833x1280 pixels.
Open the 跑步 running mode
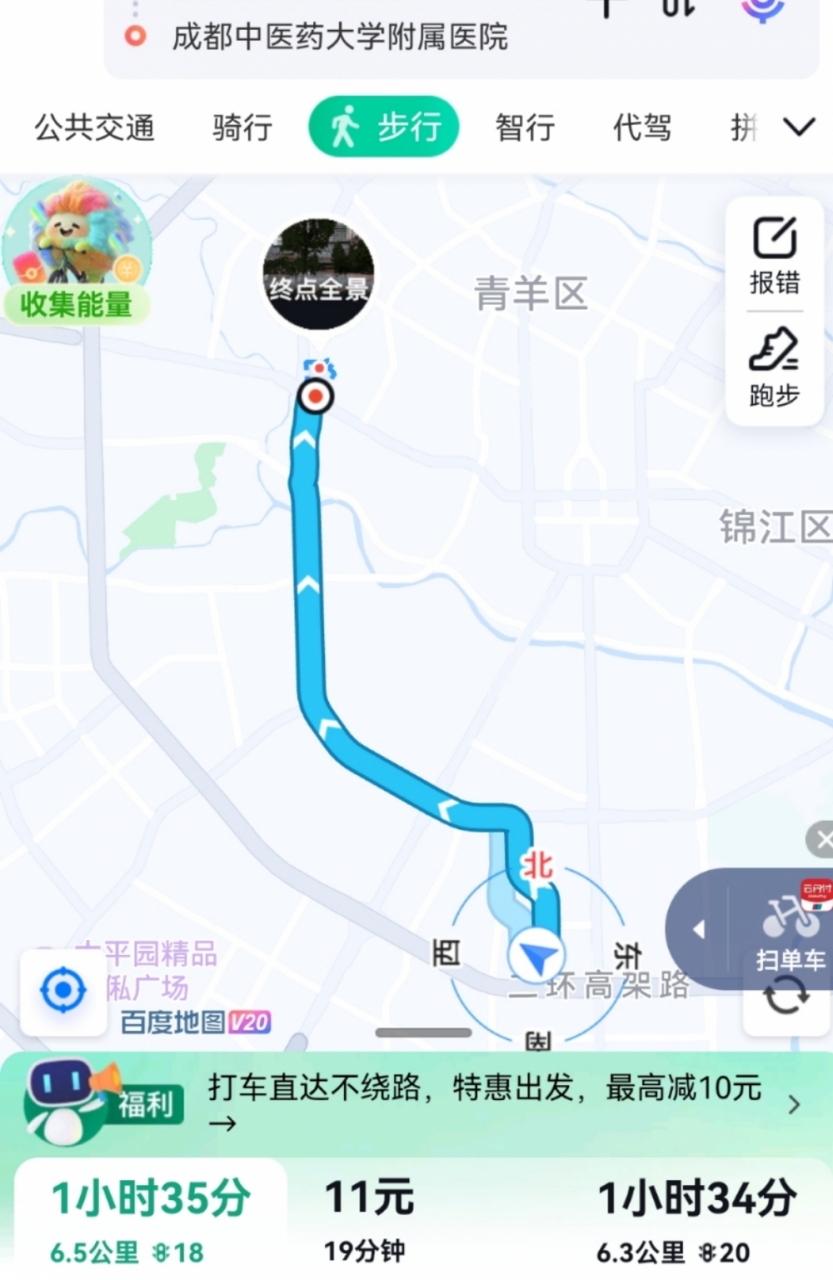point(775,368)
